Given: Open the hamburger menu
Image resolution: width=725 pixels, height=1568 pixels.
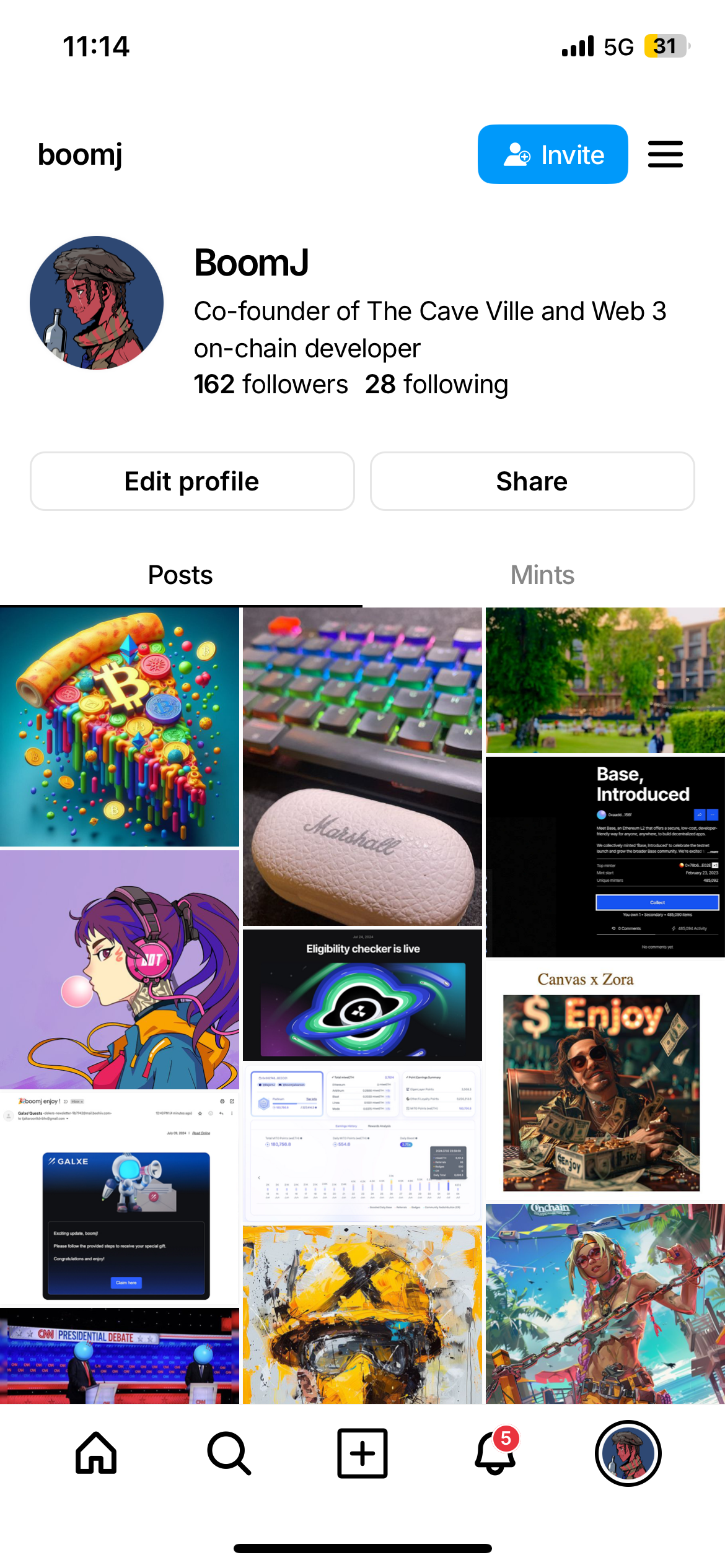Looking at the screenshot, I should coord(665,154).
